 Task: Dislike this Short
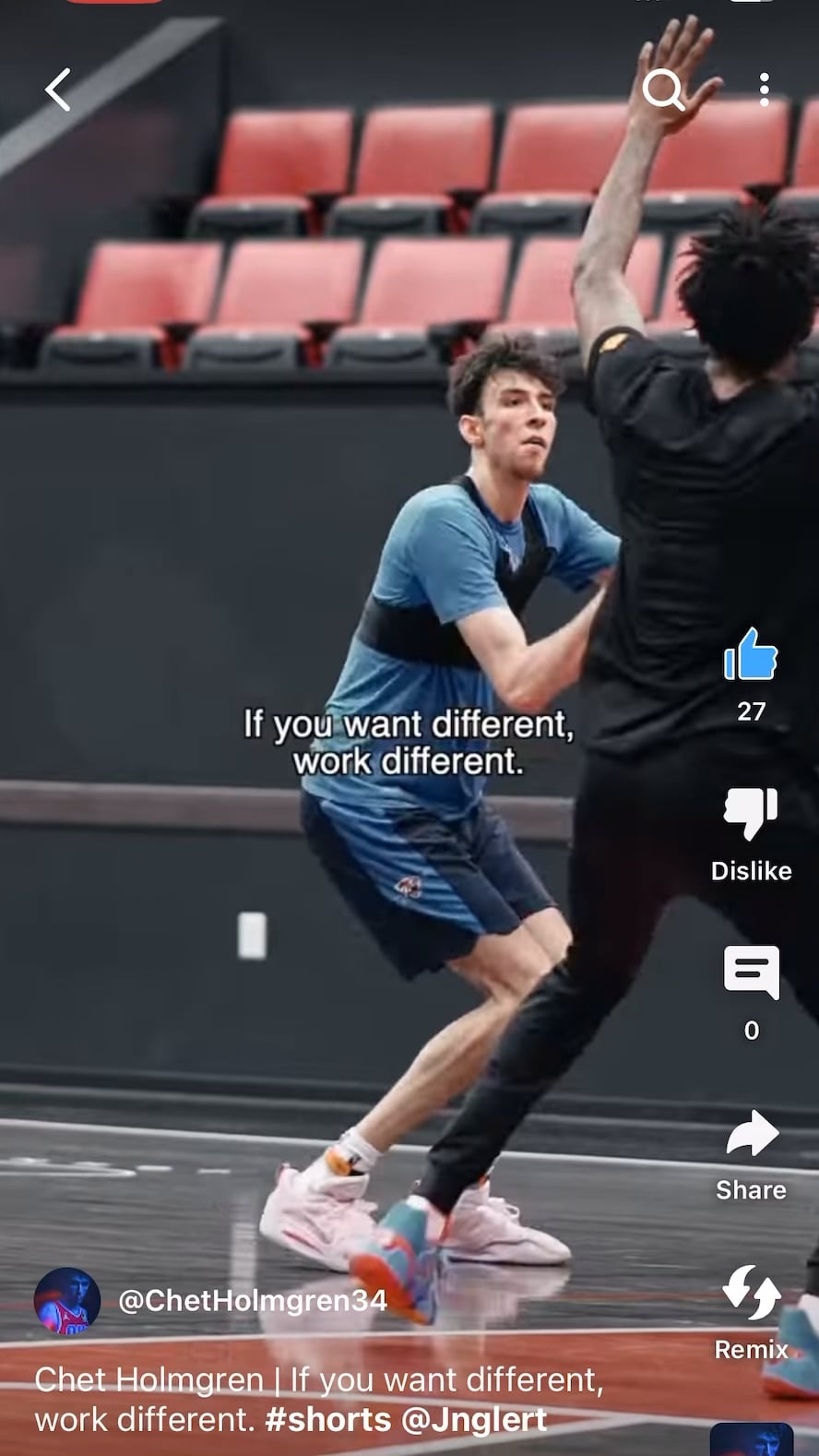pos(751,815)
